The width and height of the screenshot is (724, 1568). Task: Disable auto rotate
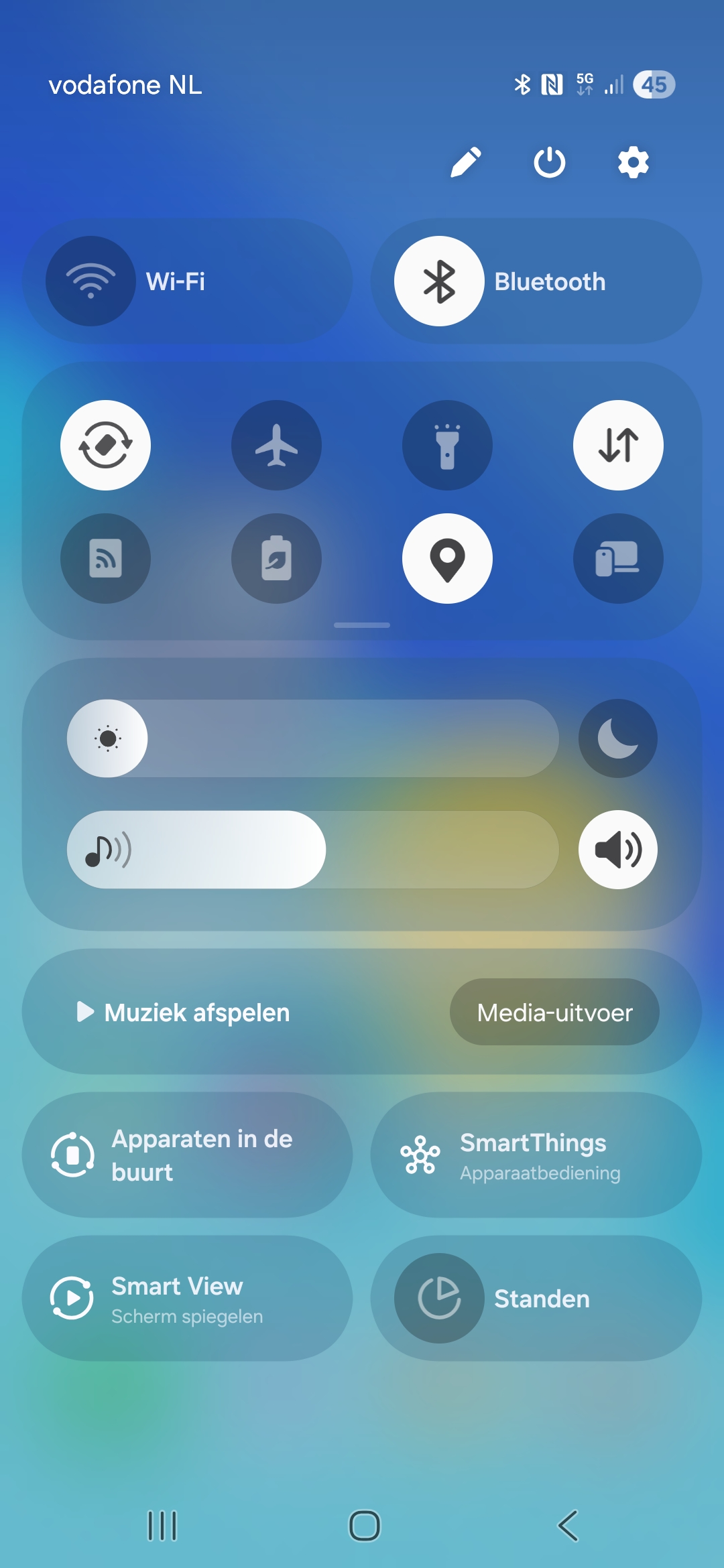coord(105,445)
